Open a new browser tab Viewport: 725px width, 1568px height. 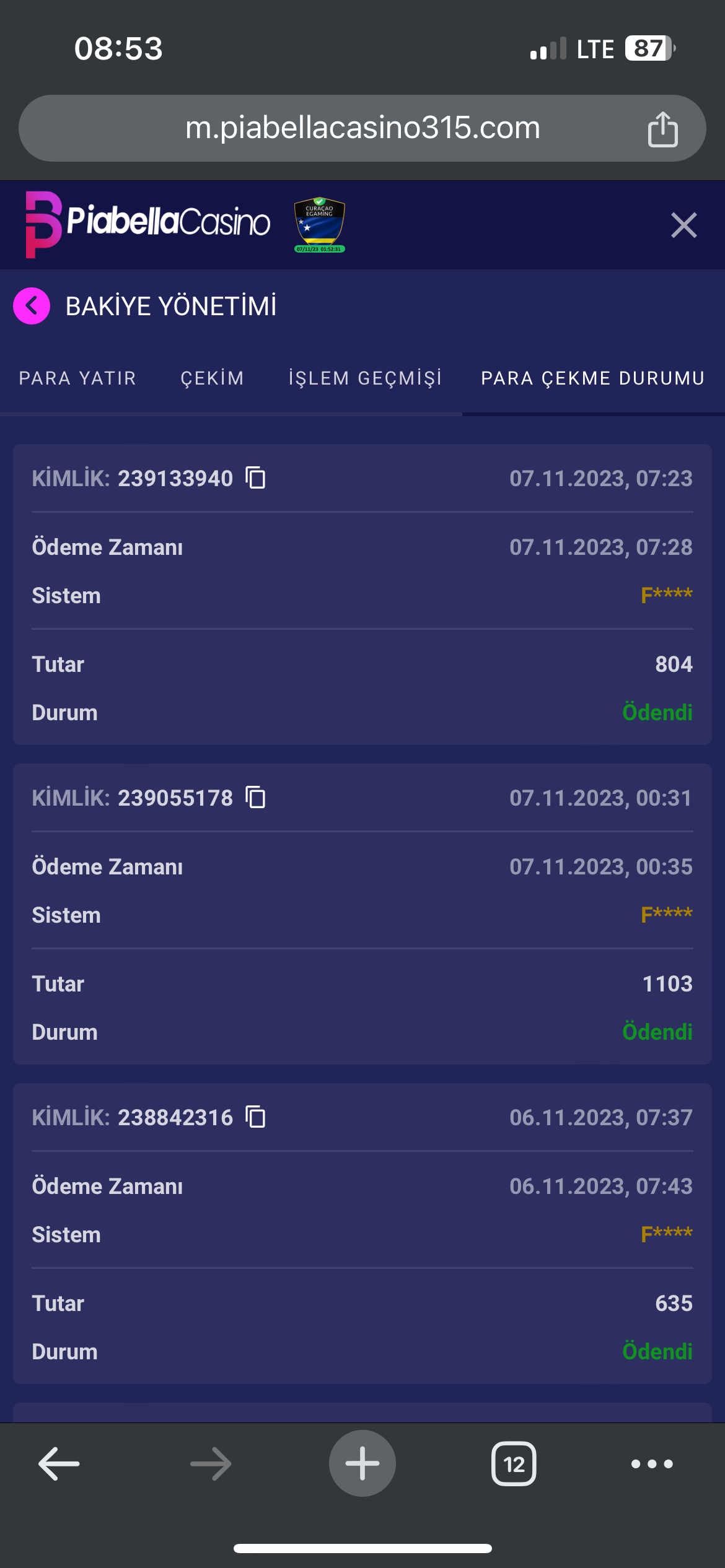pos(362,1464)
